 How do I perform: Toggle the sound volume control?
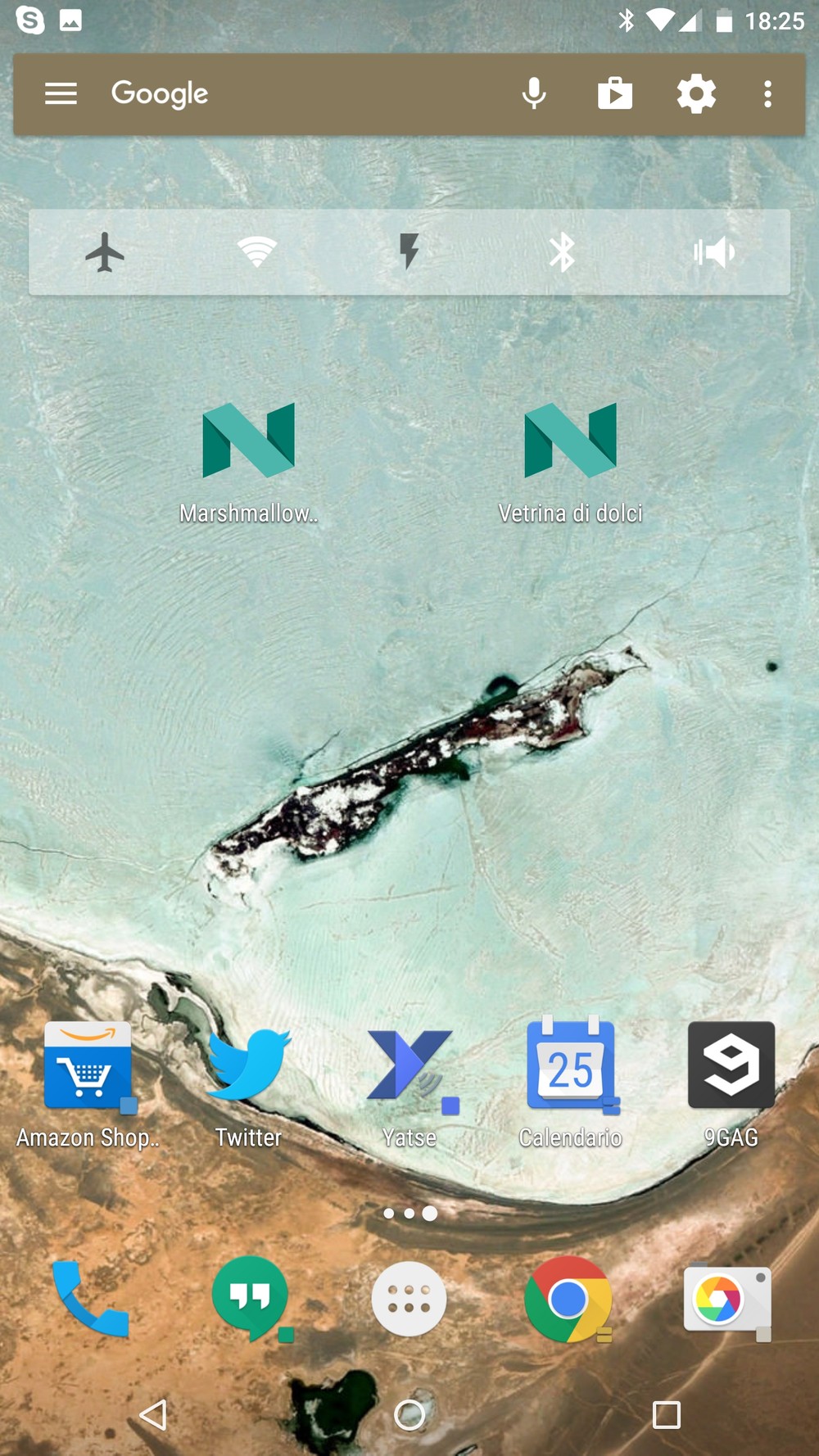pyautogui.click(x=714, y=252)
